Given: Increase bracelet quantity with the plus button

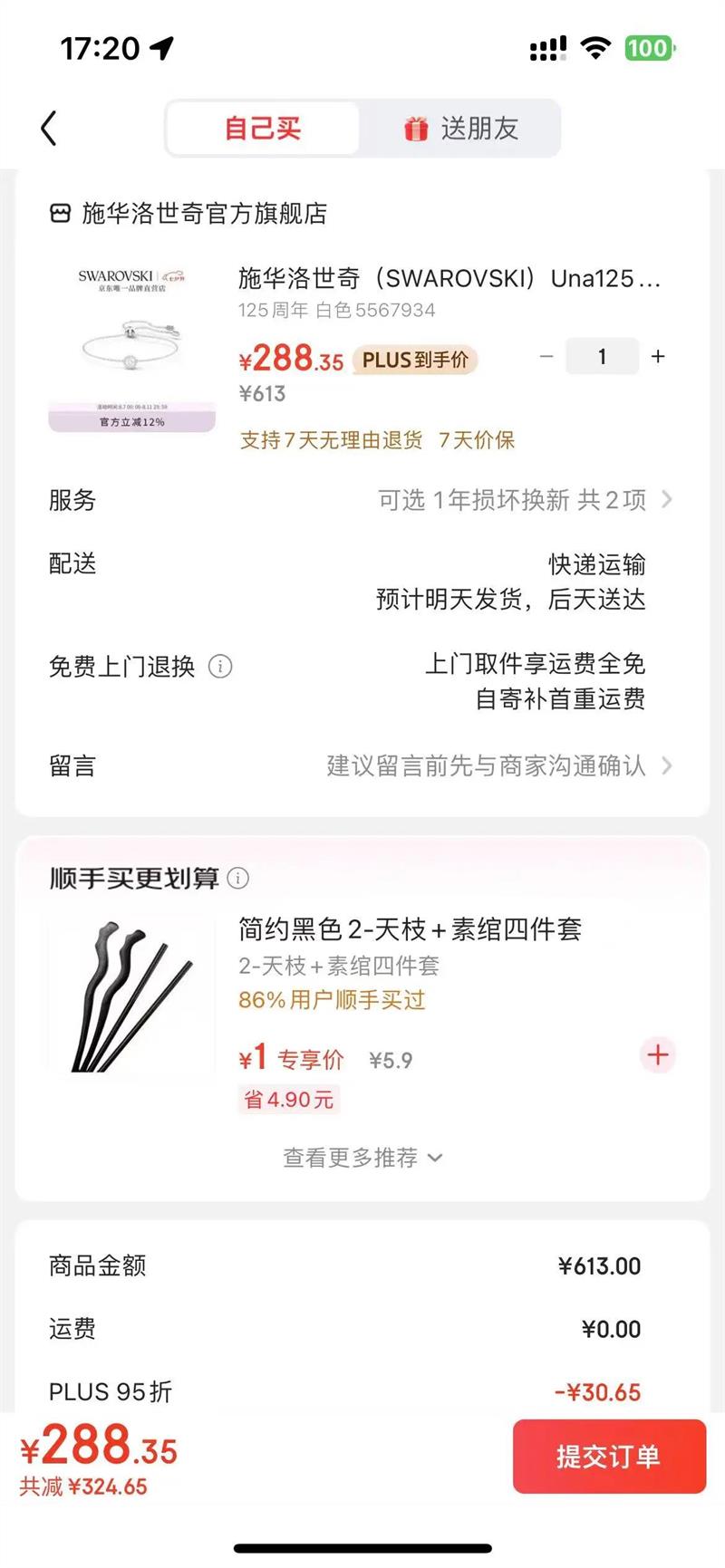Looking at the screenshot, I should [x=658, y=357].
